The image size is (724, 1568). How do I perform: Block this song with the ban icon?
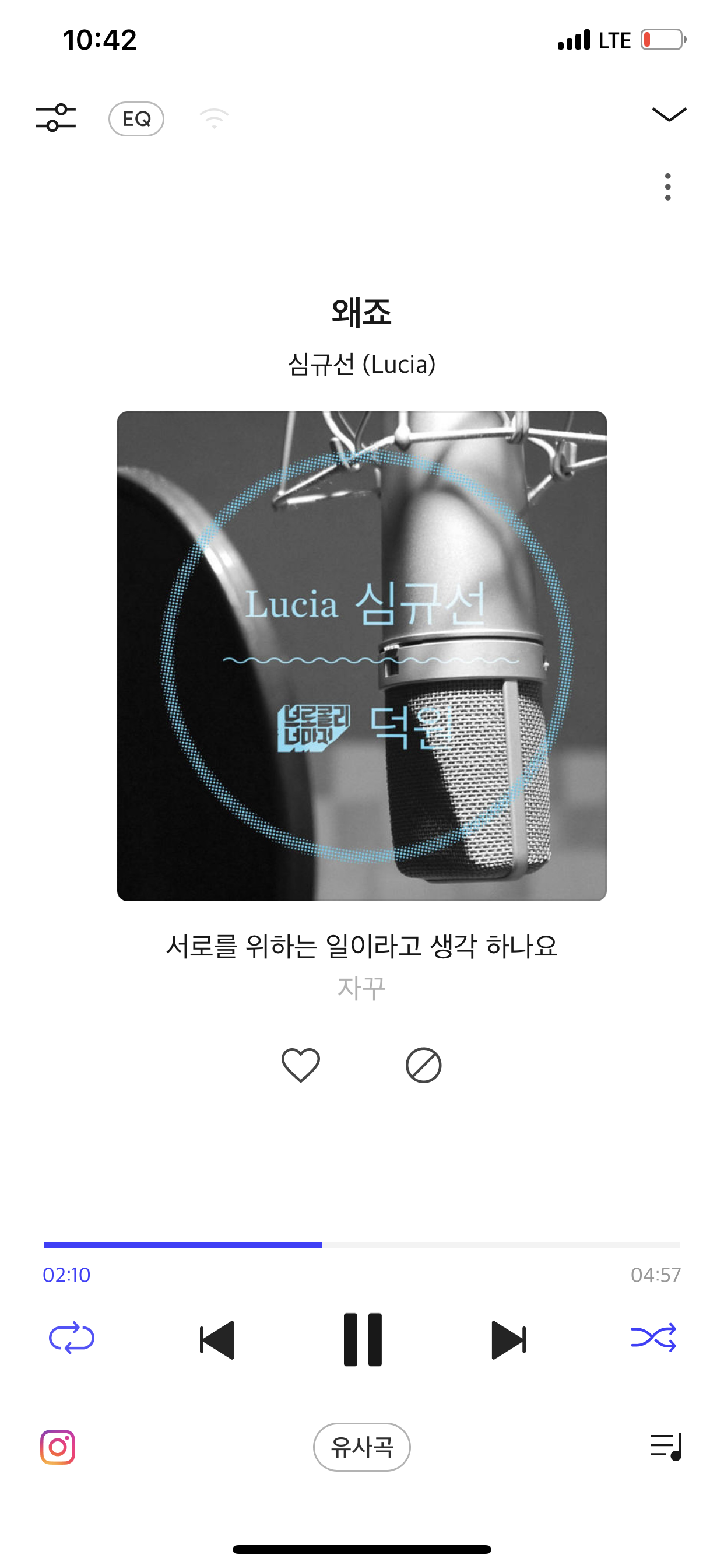coord(423,1065)
